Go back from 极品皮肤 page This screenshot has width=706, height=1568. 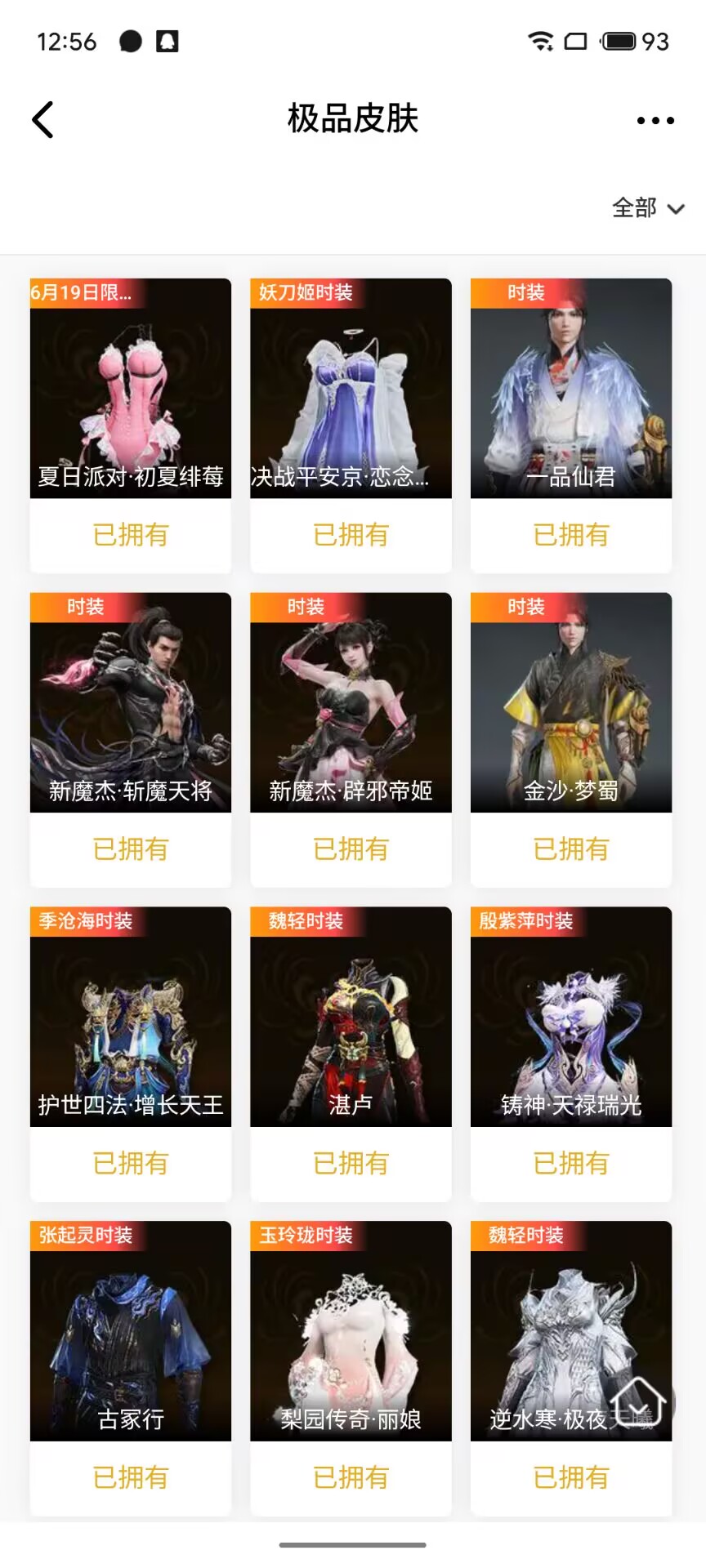[42, 120]
